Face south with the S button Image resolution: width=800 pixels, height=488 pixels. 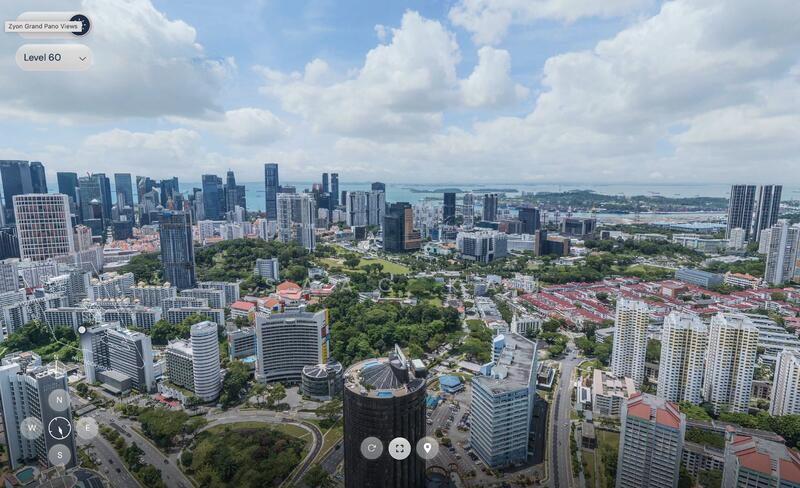[59, 456]
